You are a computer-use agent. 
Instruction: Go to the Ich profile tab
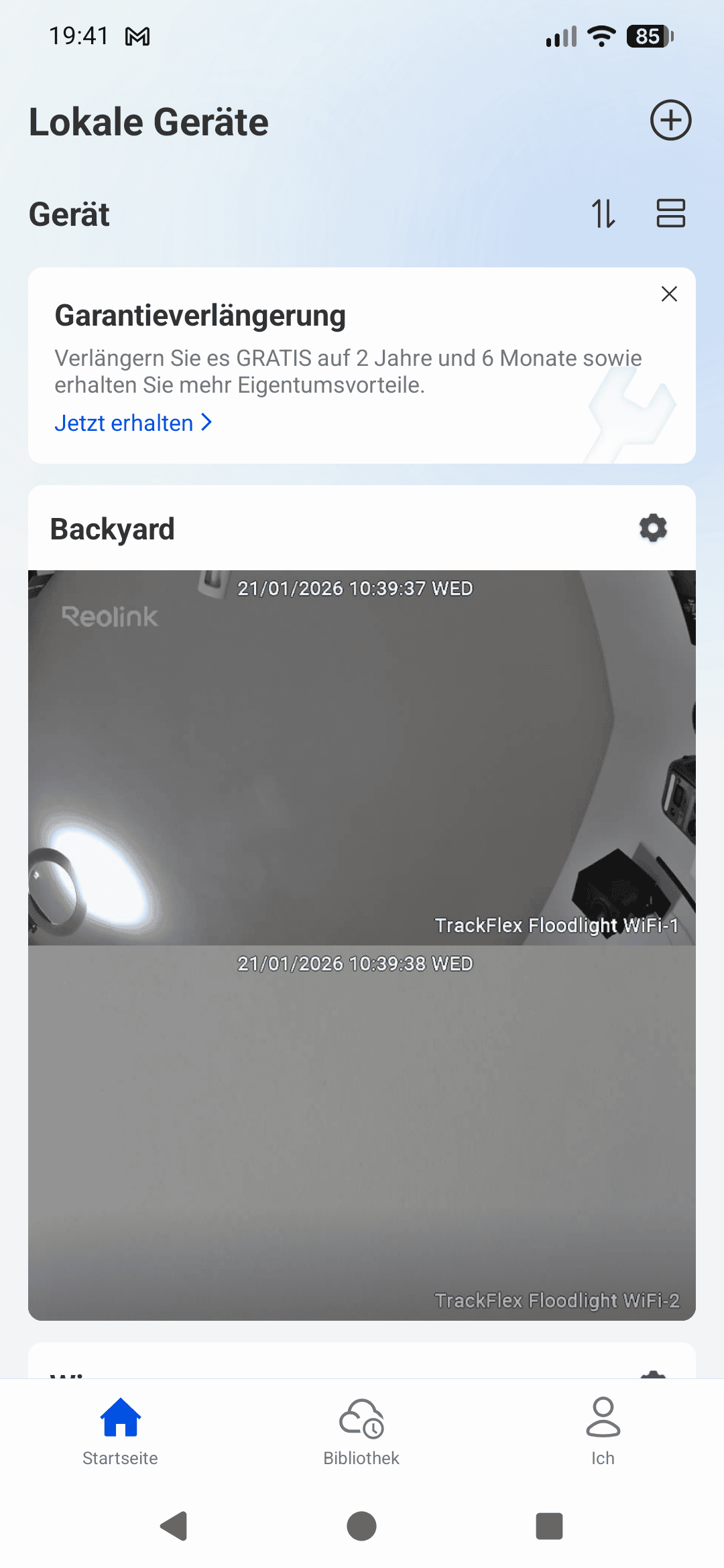click(x=603, y=1431)
